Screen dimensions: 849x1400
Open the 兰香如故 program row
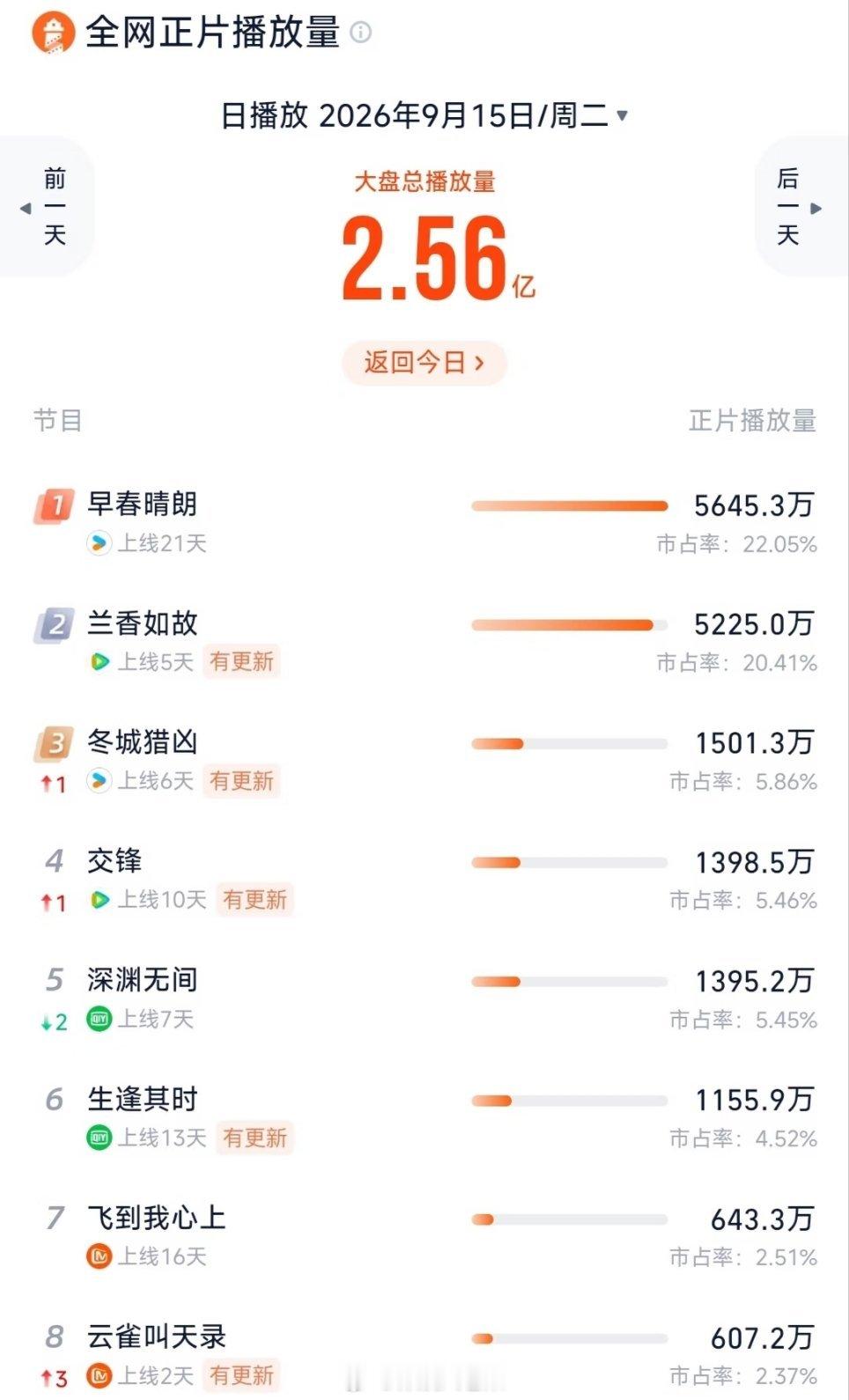(x=424, y=642)
